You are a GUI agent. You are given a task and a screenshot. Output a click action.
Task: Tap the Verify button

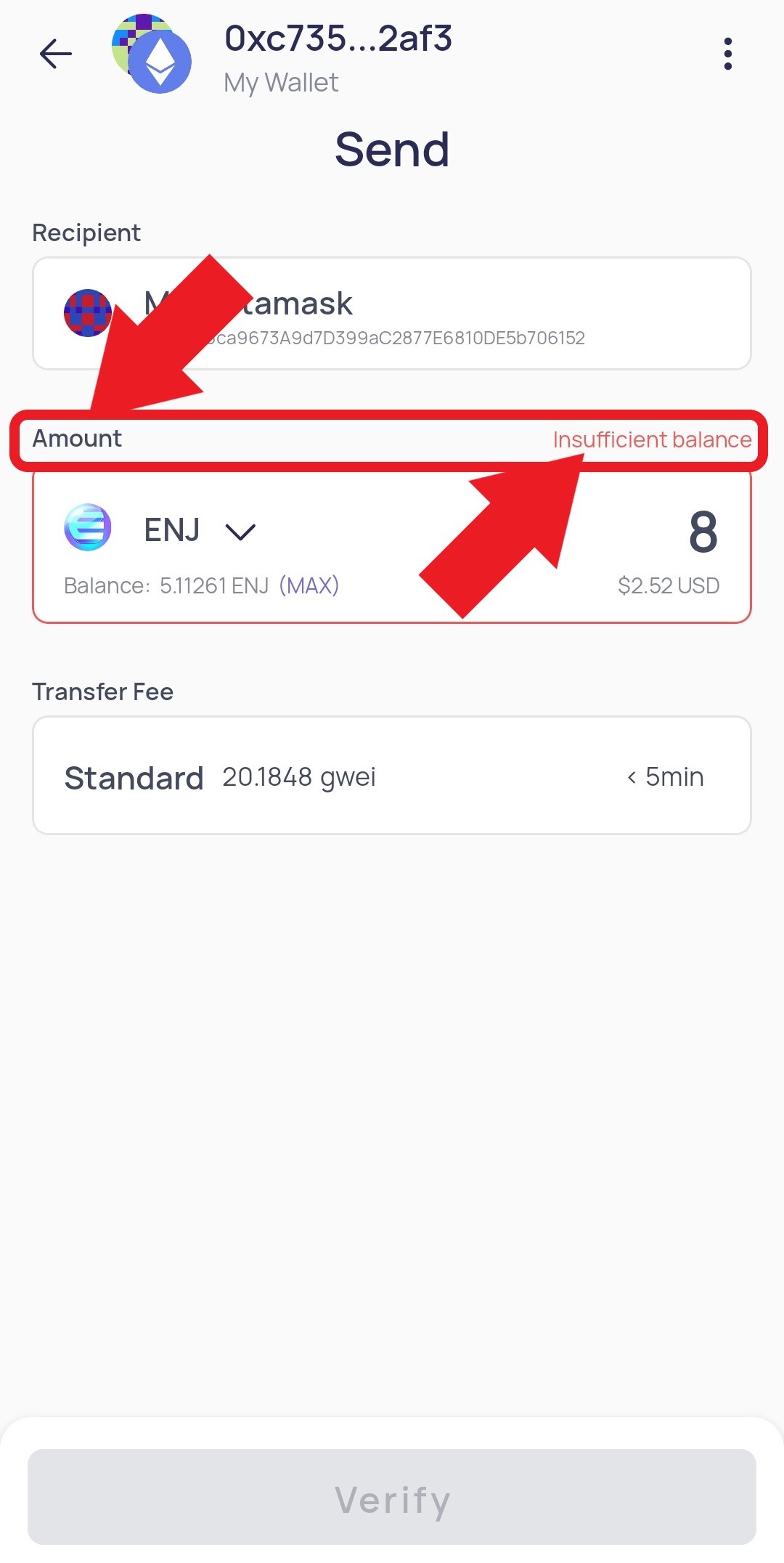pos(392,1498)
